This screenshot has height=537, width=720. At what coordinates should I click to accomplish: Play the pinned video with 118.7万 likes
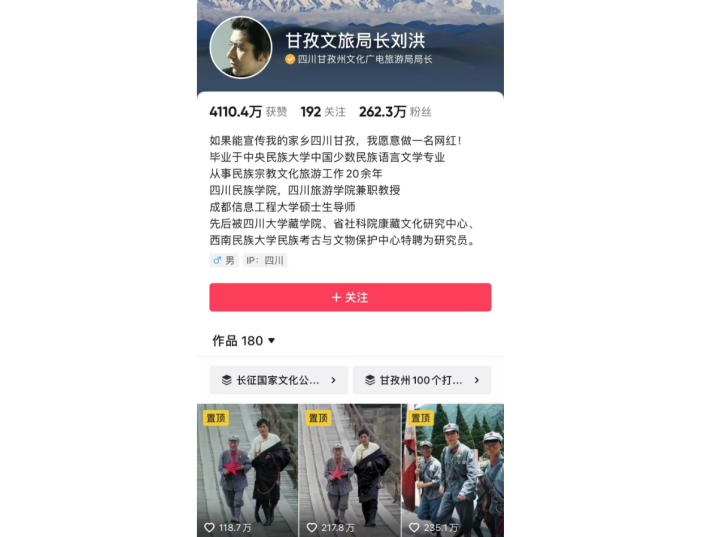[x=247, y=470]
